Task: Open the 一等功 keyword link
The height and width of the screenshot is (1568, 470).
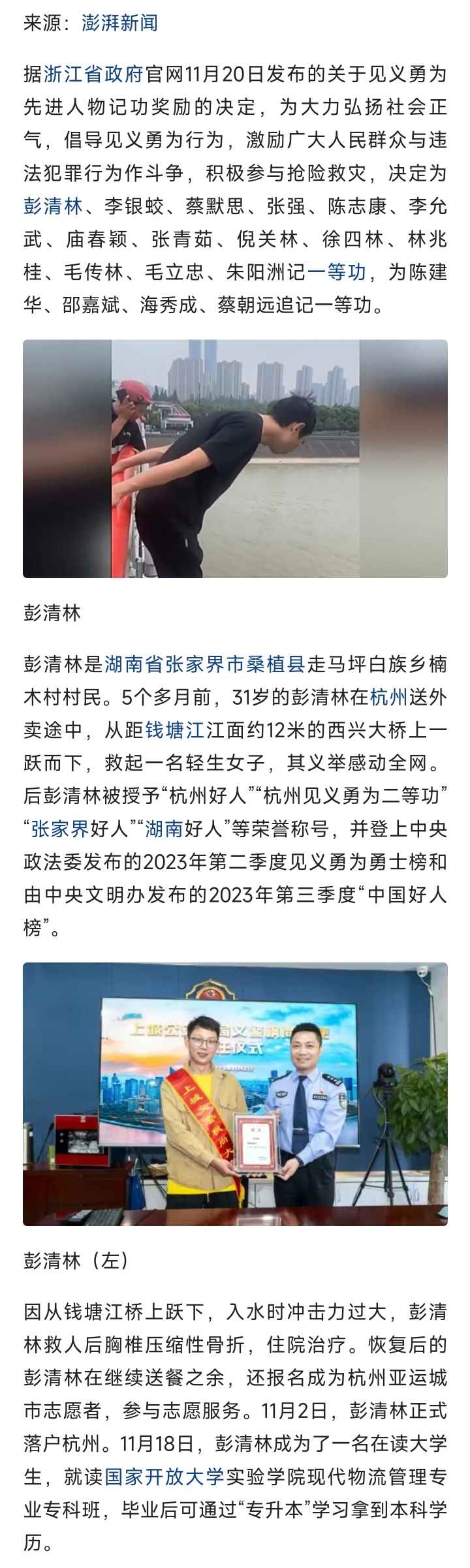Action: 336,272
